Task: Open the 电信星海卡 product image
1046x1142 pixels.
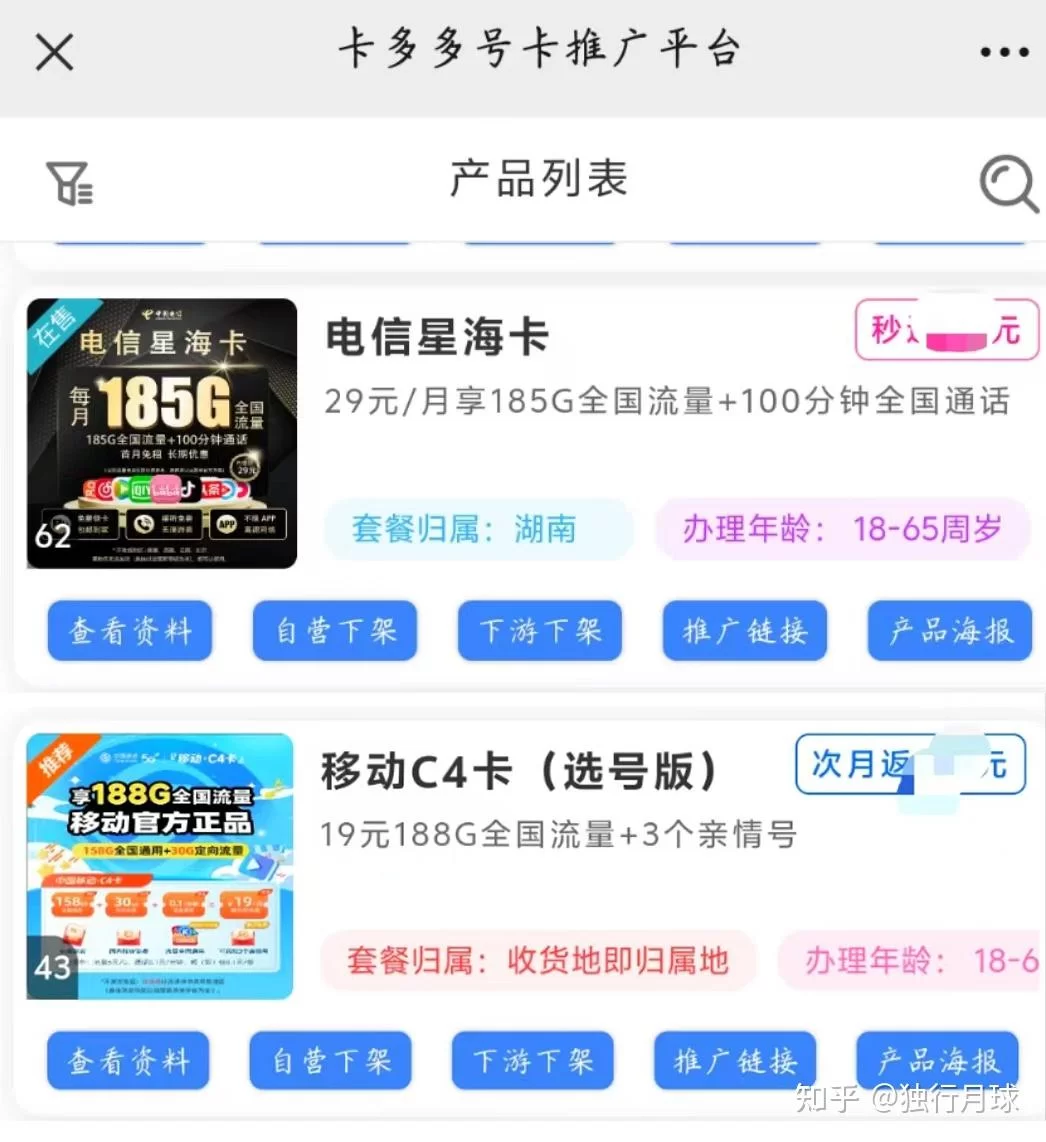Action: [x=162, y=433]
